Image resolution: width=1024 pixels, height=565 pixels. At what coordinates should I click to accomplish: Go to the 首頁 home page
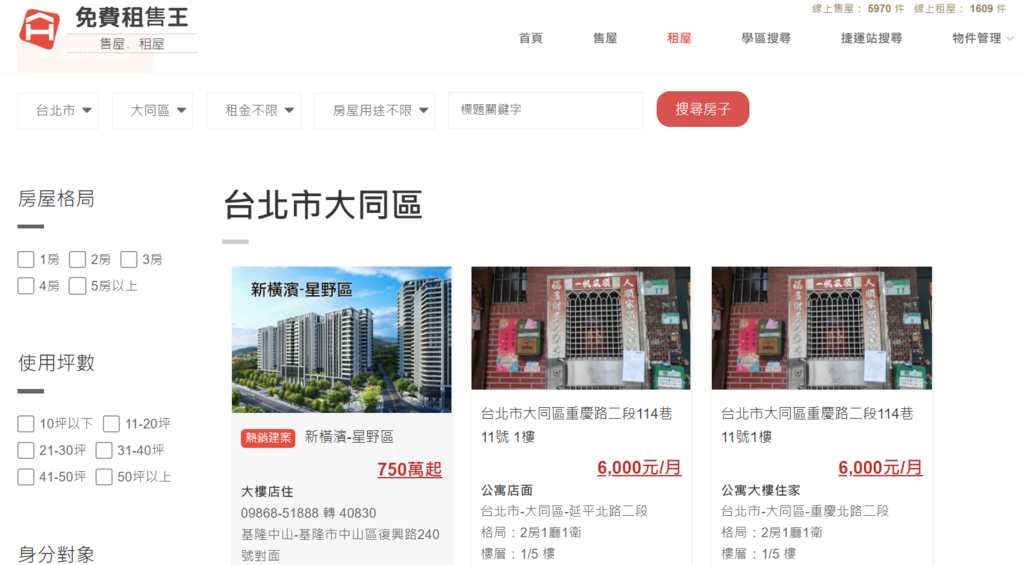pyautogui.click(x=530, y=38)
